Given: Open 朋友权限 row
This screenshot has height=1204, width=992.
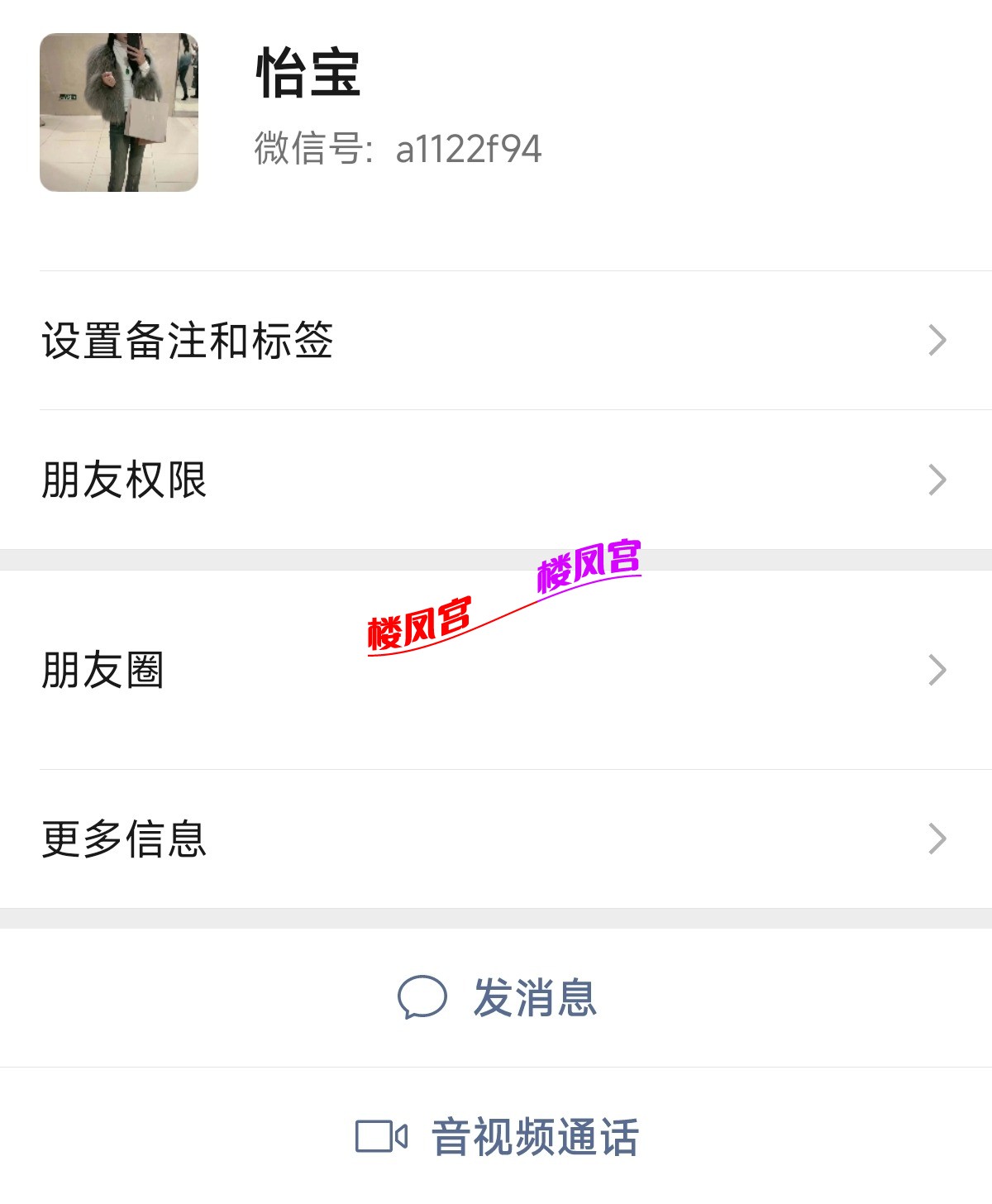Looking at the screenshot, I should point(496,480).
